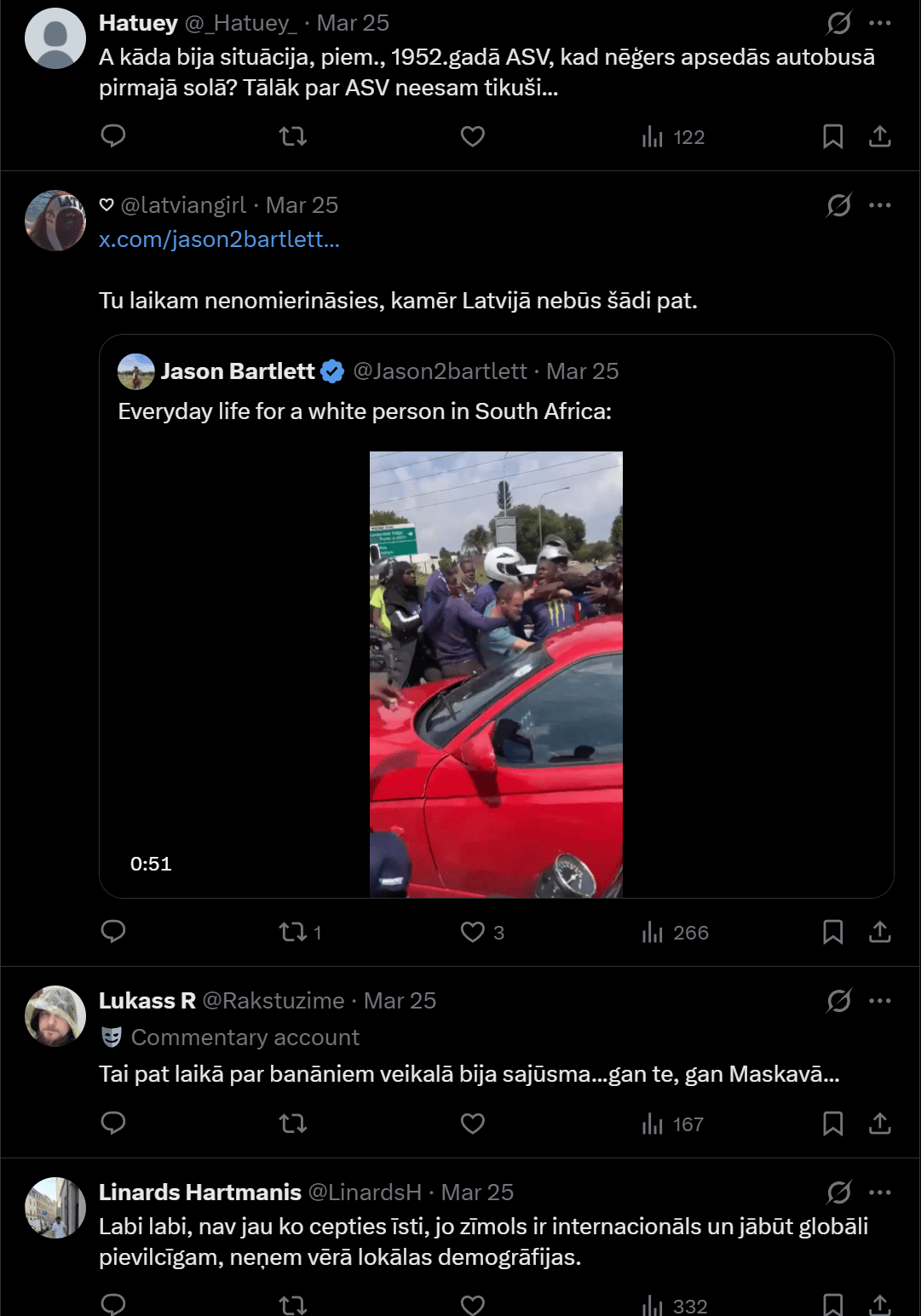The image size is (921, 1316).
Task: Open the overflow menu on Hatuey's post
Action: pos(880,23)
